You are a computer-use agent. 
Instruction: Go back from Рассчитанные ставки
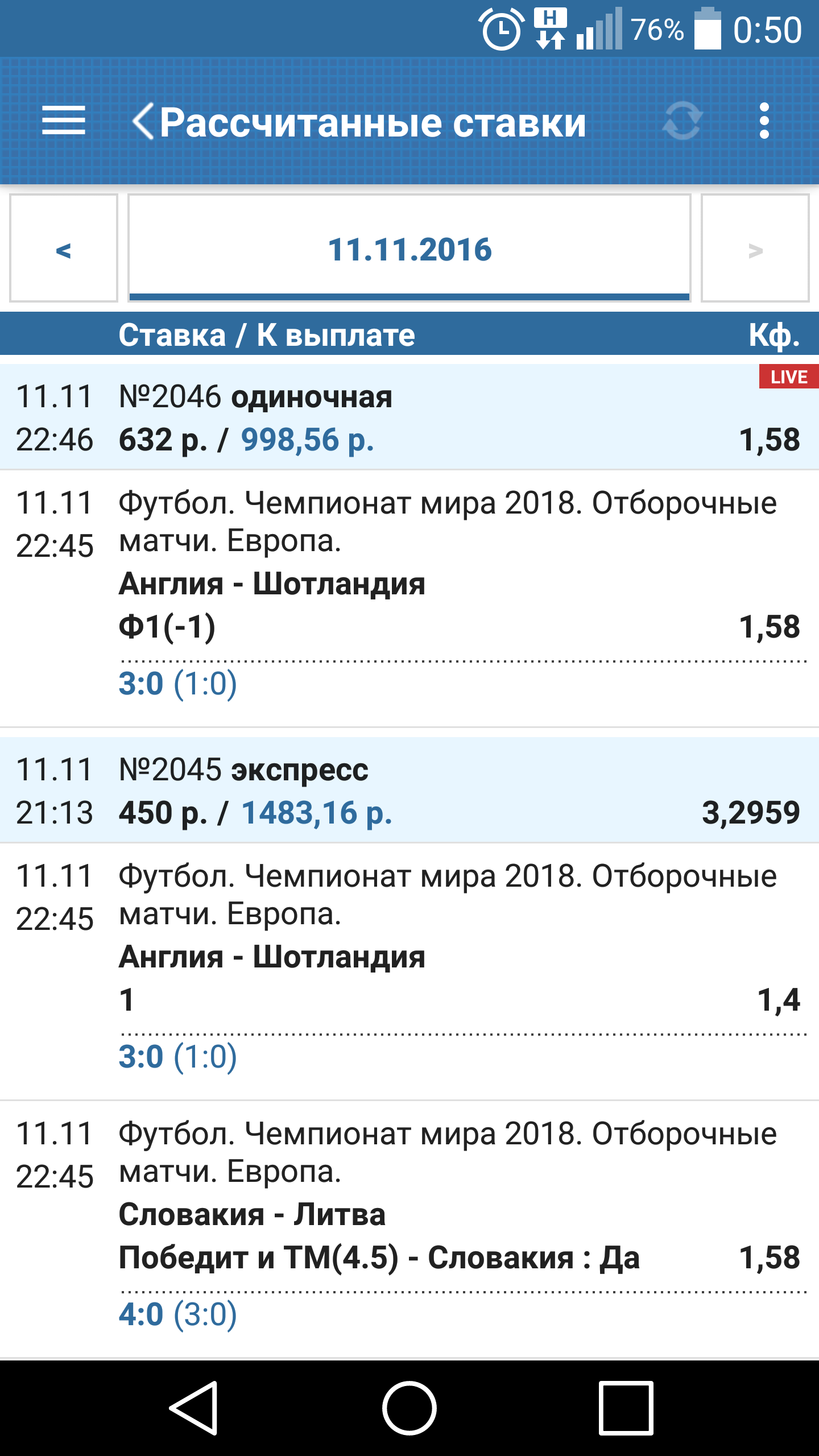pos(143,121)
